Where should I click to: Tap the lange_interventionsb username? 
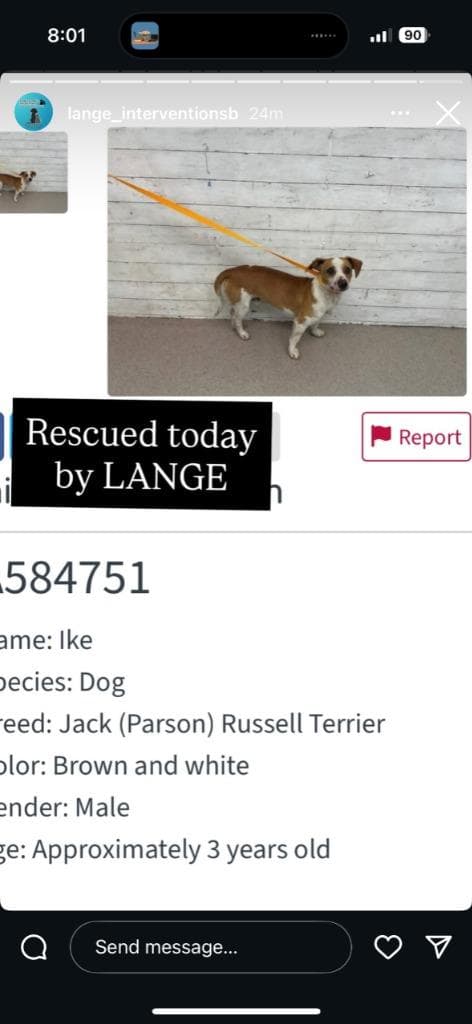(x=153, y=114)
